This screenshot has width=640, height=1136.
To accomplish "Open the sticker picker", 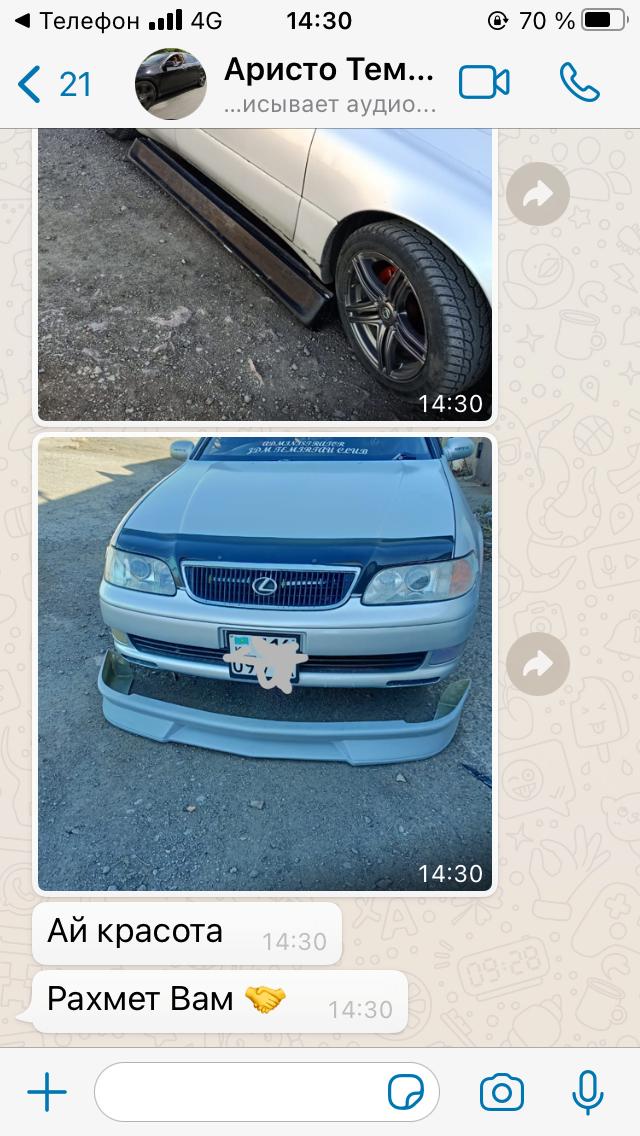I will tap(406, 1092).
